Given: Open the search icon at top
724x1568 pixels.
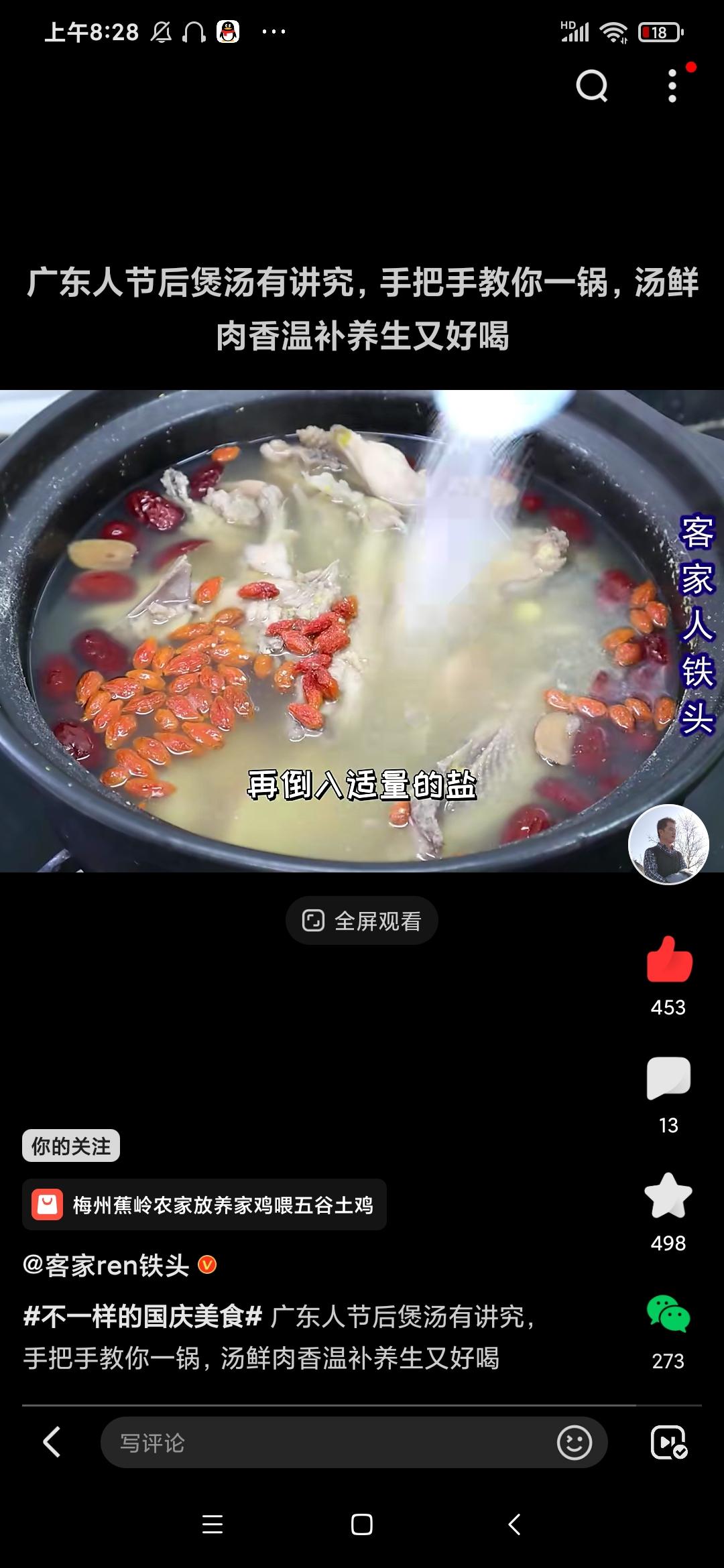Looking at the screenshot, I should click(591, 86).
